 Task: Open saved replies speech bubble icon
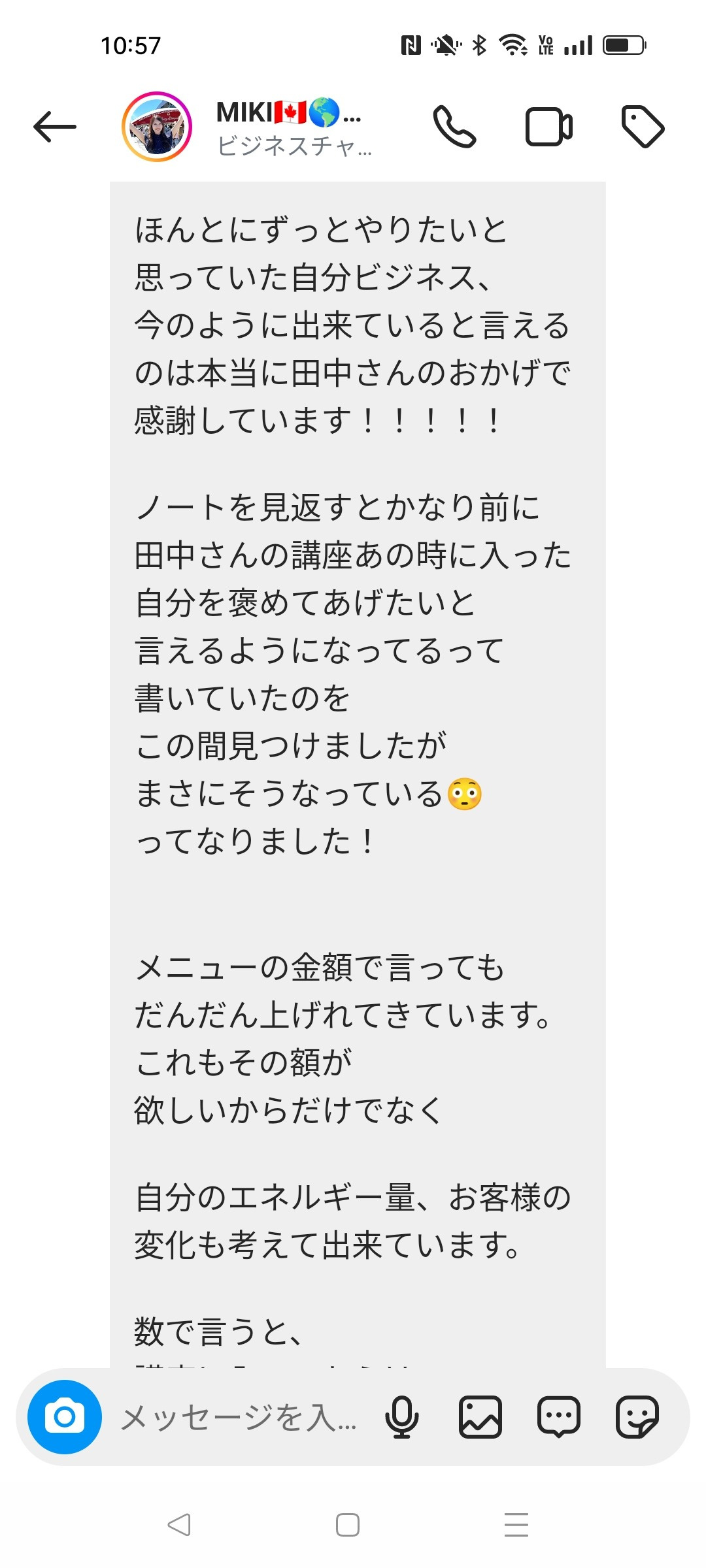tap(559, 1417)
